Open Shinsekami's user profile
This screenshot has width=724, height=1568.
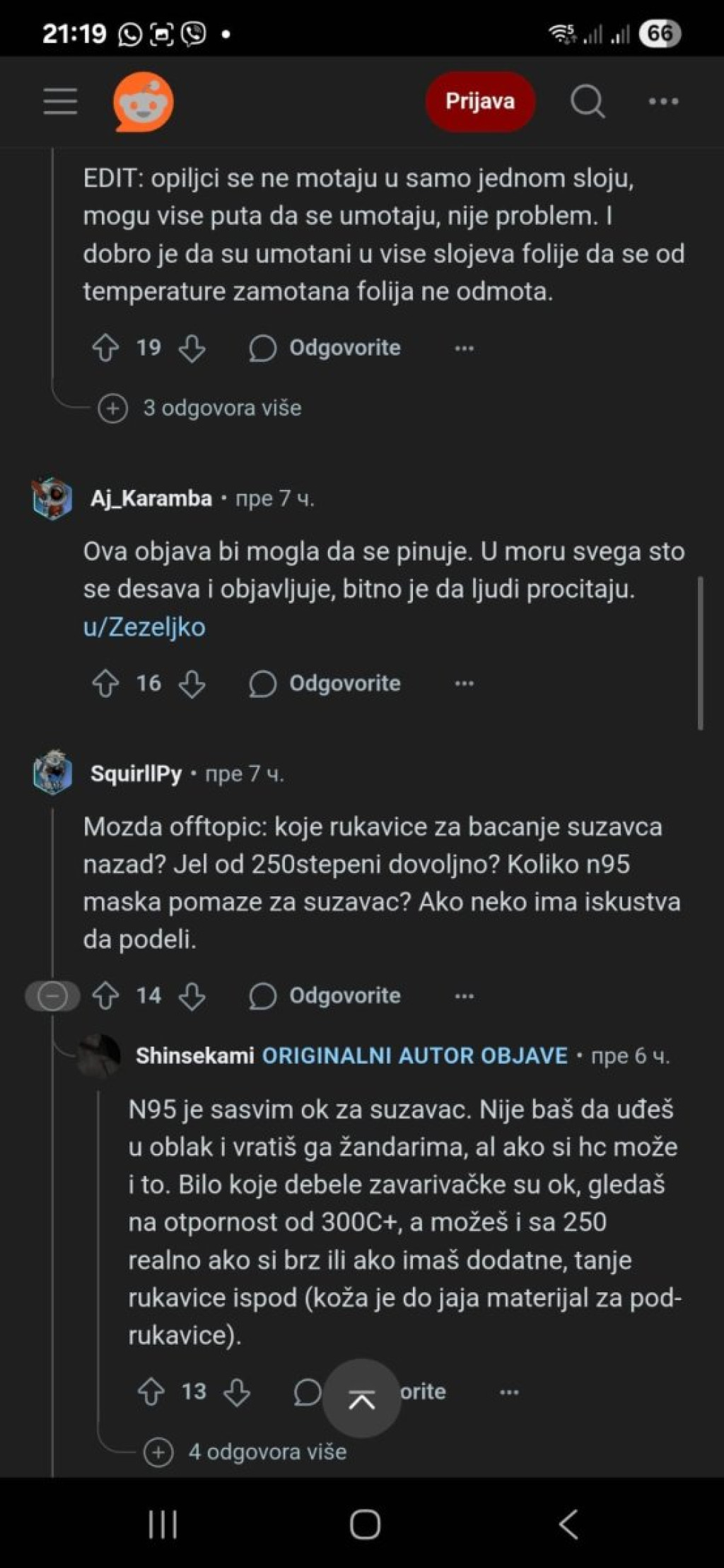(x=194, y=1055)
